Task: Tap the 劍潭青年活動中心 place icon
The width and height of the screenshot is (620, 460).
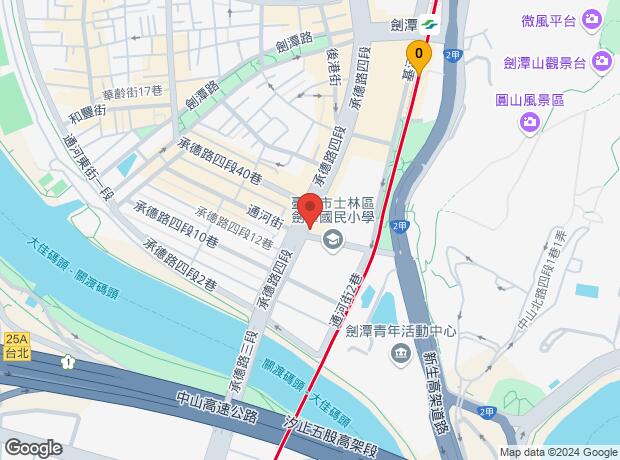Action: click(x=401, y=352)
